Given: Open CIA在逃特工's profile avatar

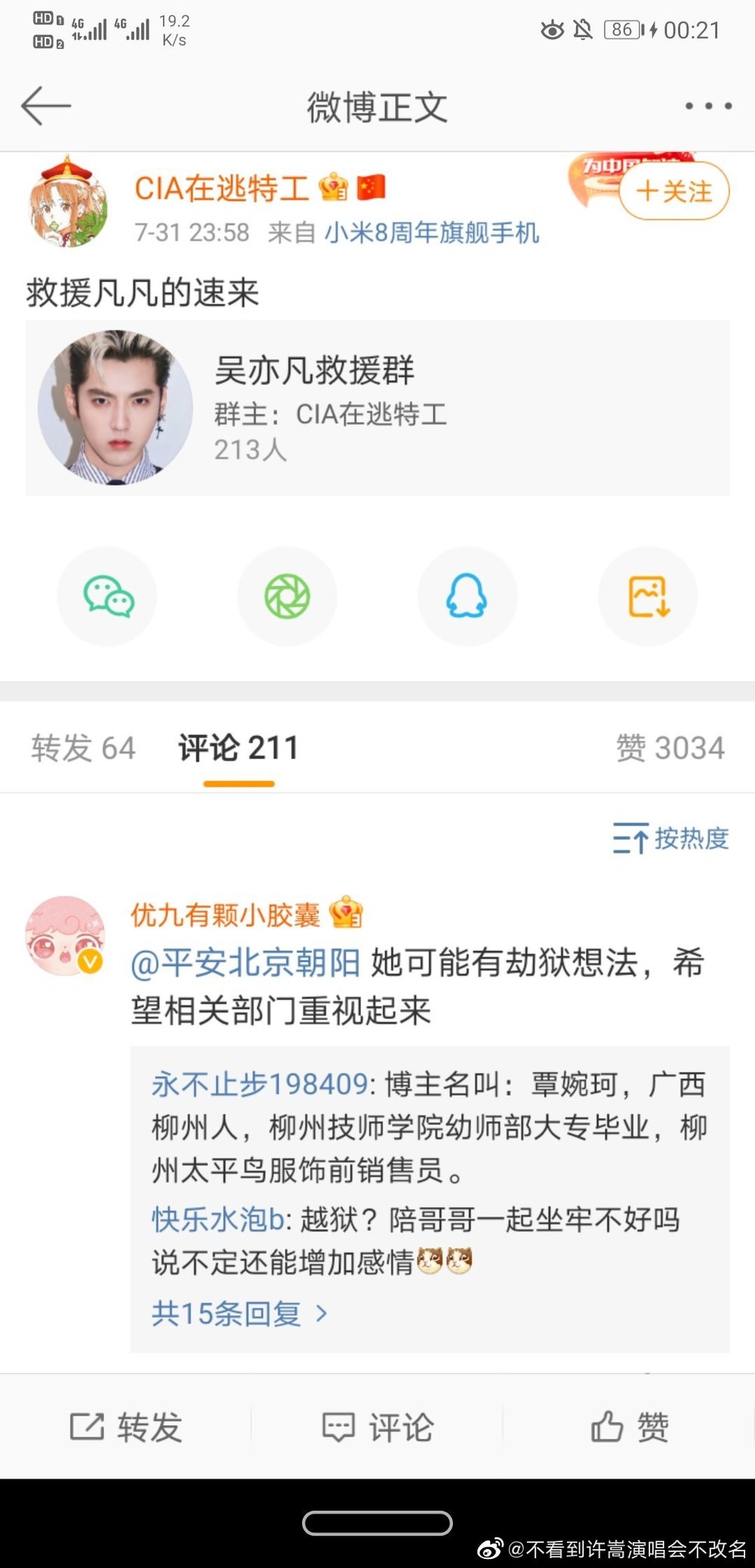Looking at the screenshot, I should [x=68, y=204].
